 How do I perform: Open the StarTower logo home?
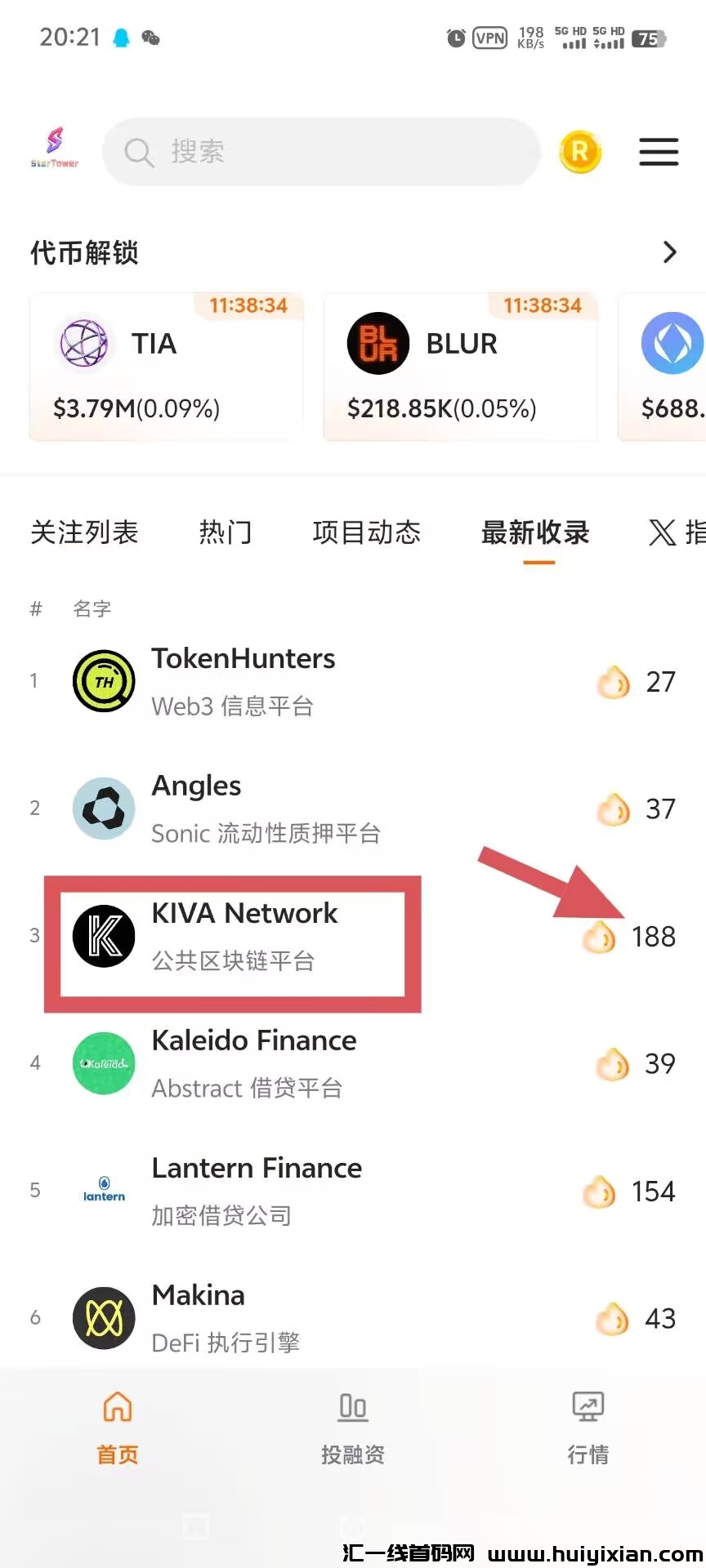coord(55,149)
